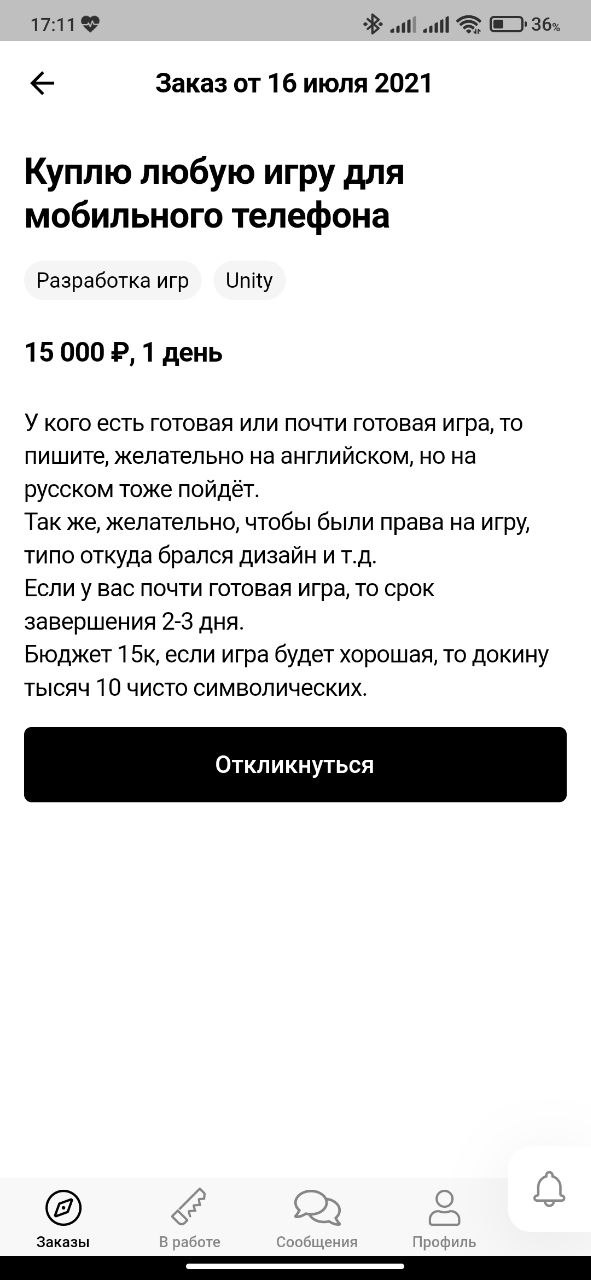The height and width of the screenshot is (1280, 591).
Task: Go to the Профиль tab
Action: click(x=444, y=1219)
